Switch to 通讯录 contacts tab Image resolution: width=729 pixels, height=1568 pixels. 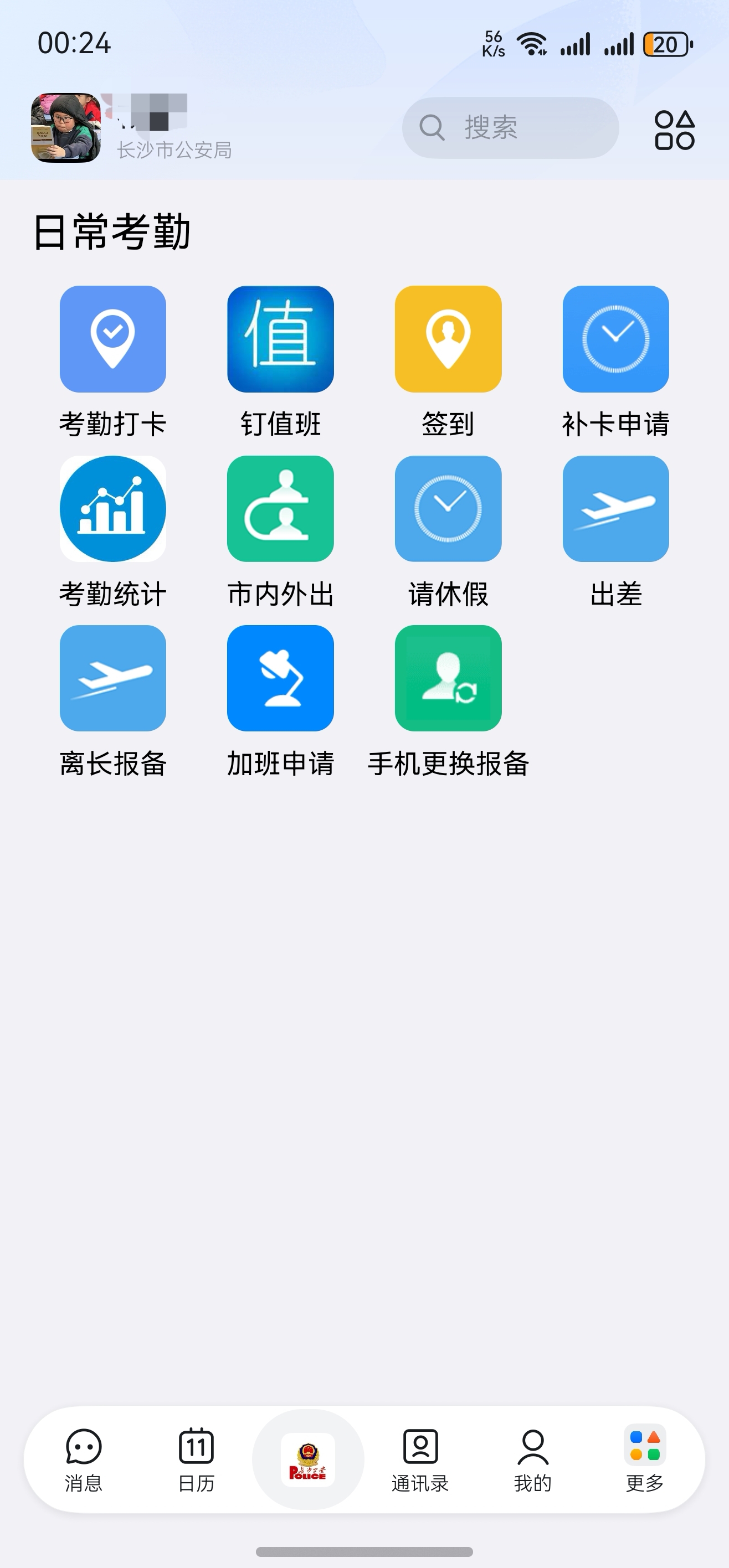[420, 1459]
